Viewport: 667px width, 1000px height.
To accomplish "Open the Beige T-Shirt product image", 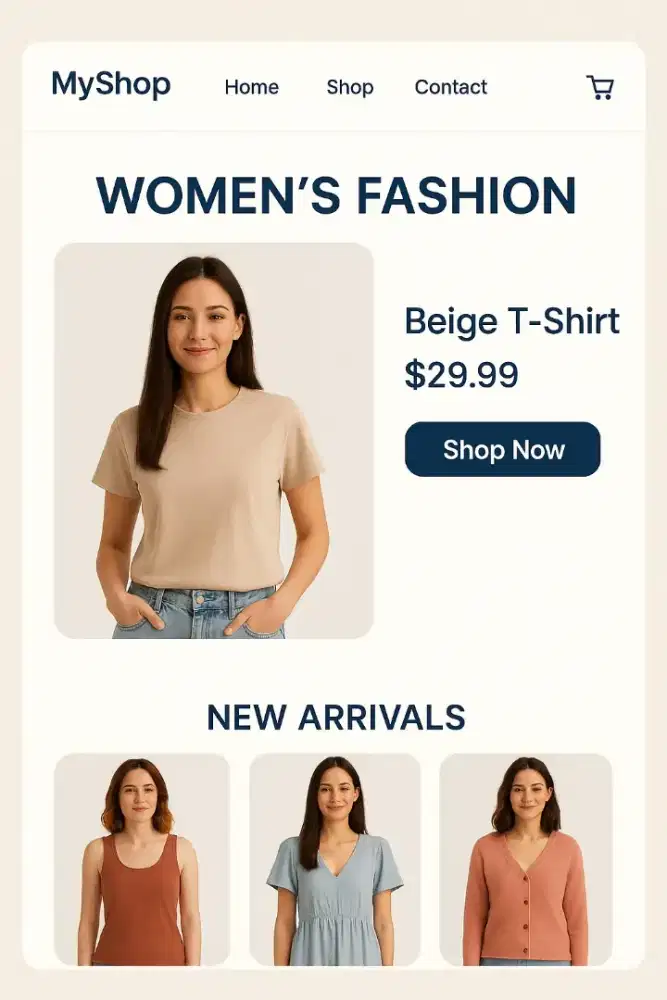I will pyautogui.click(x=214, y=440).
